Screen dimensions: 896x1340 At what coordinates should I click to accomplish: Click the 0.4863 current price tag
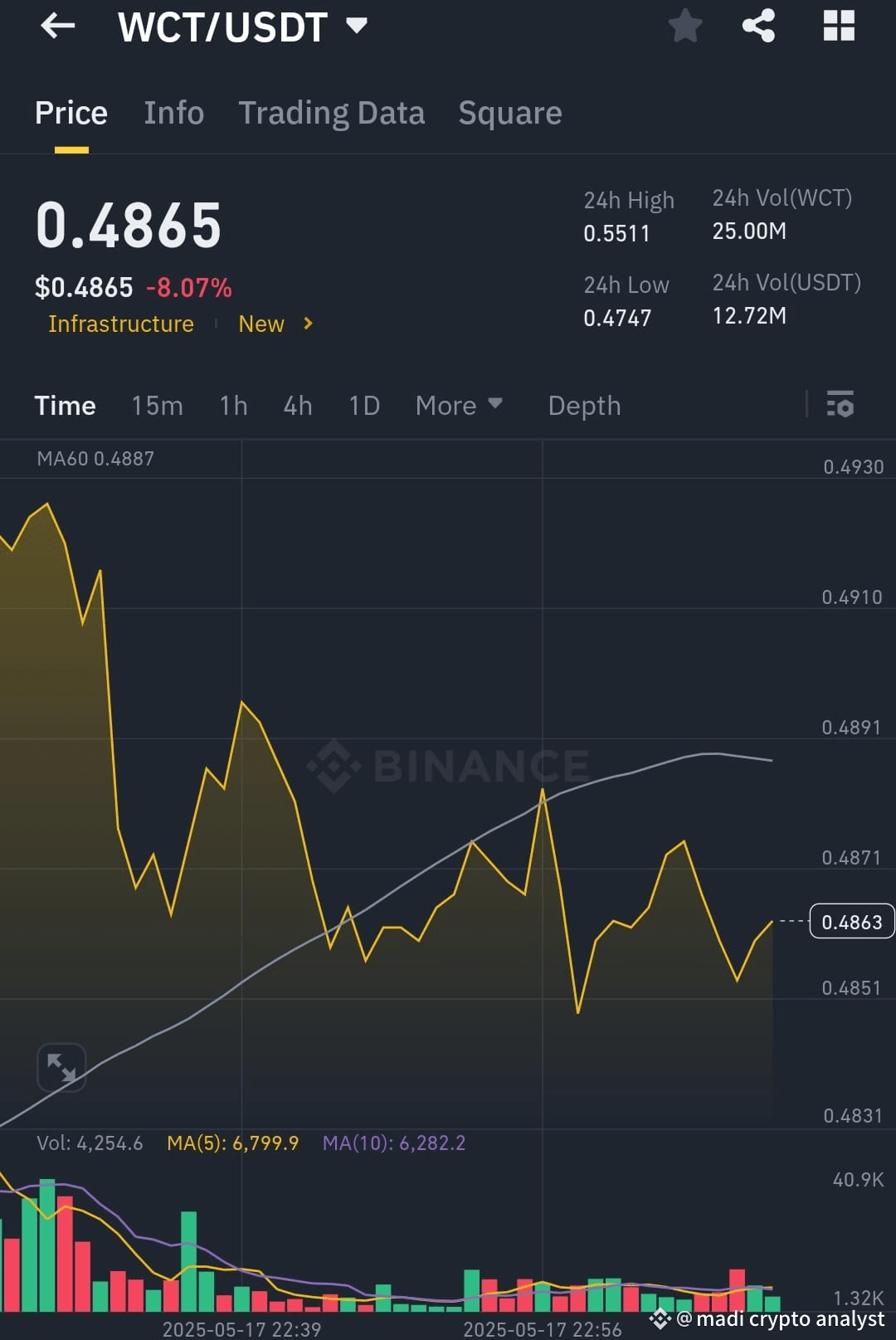tap(851, 921)
